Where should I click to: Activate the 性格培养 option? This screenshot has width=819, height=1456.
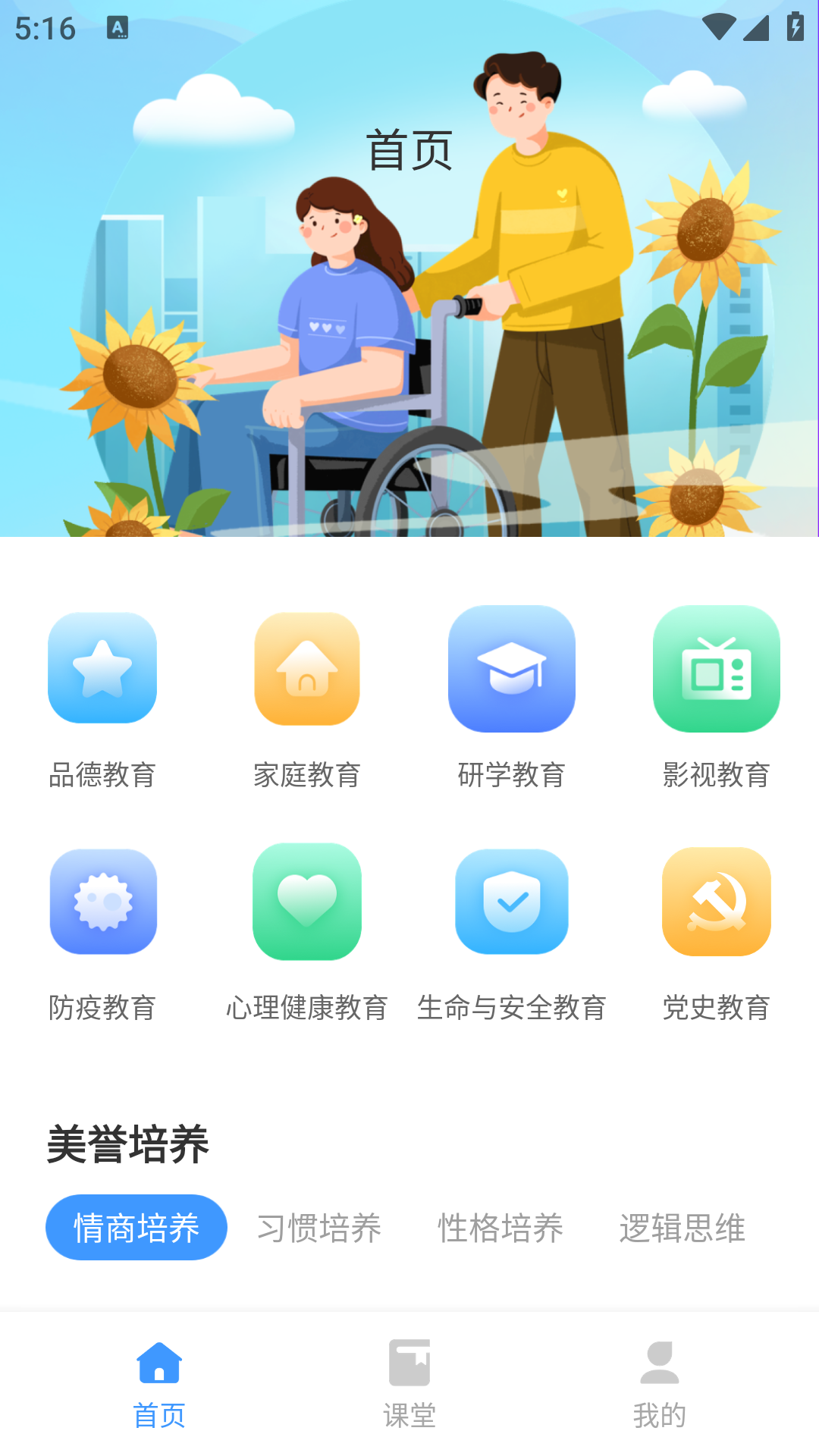point(500,1227)
